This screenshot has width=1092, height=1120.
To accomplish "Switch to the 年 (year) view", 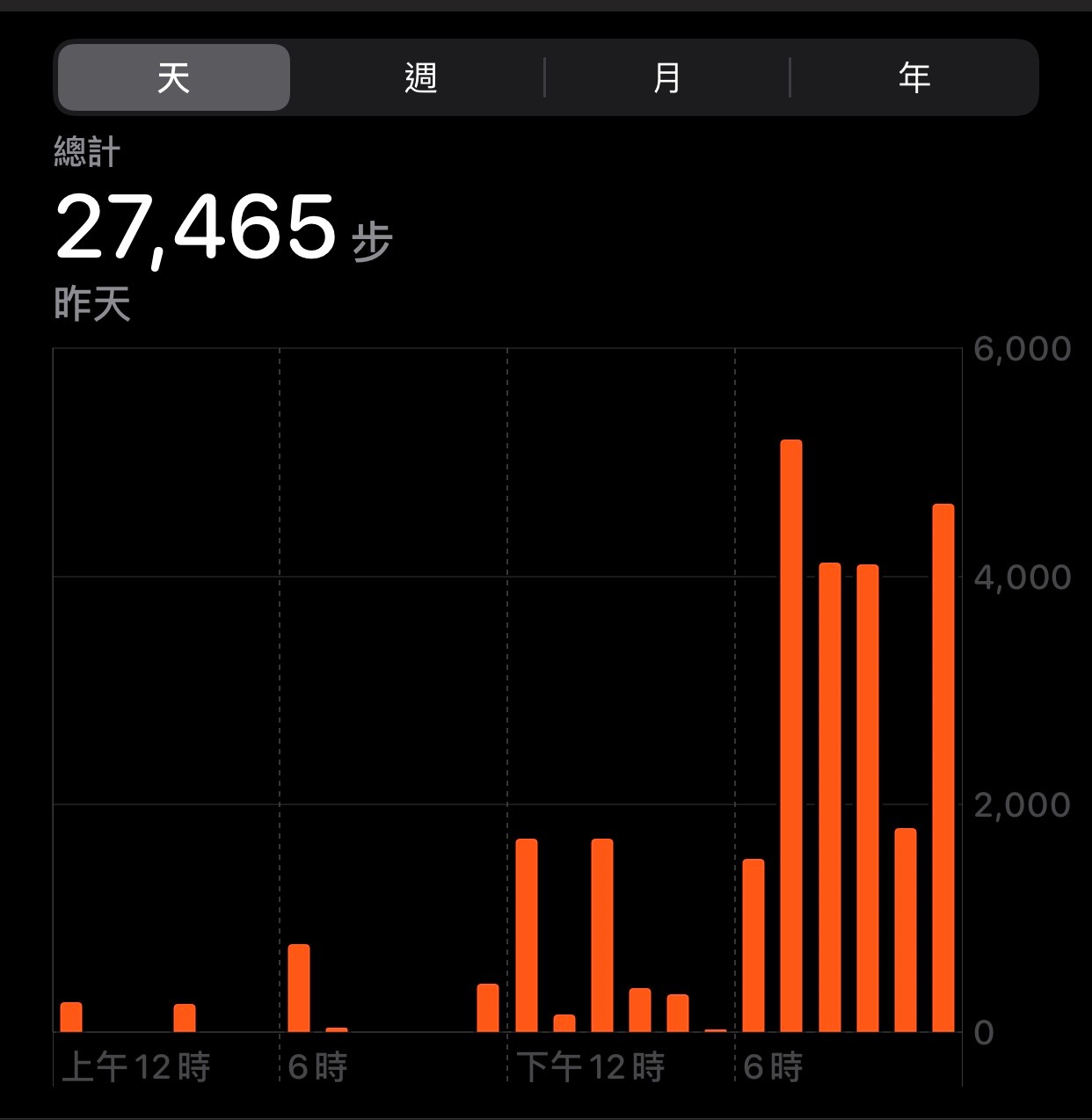I will pyautogui.click(x=914, y=77).
